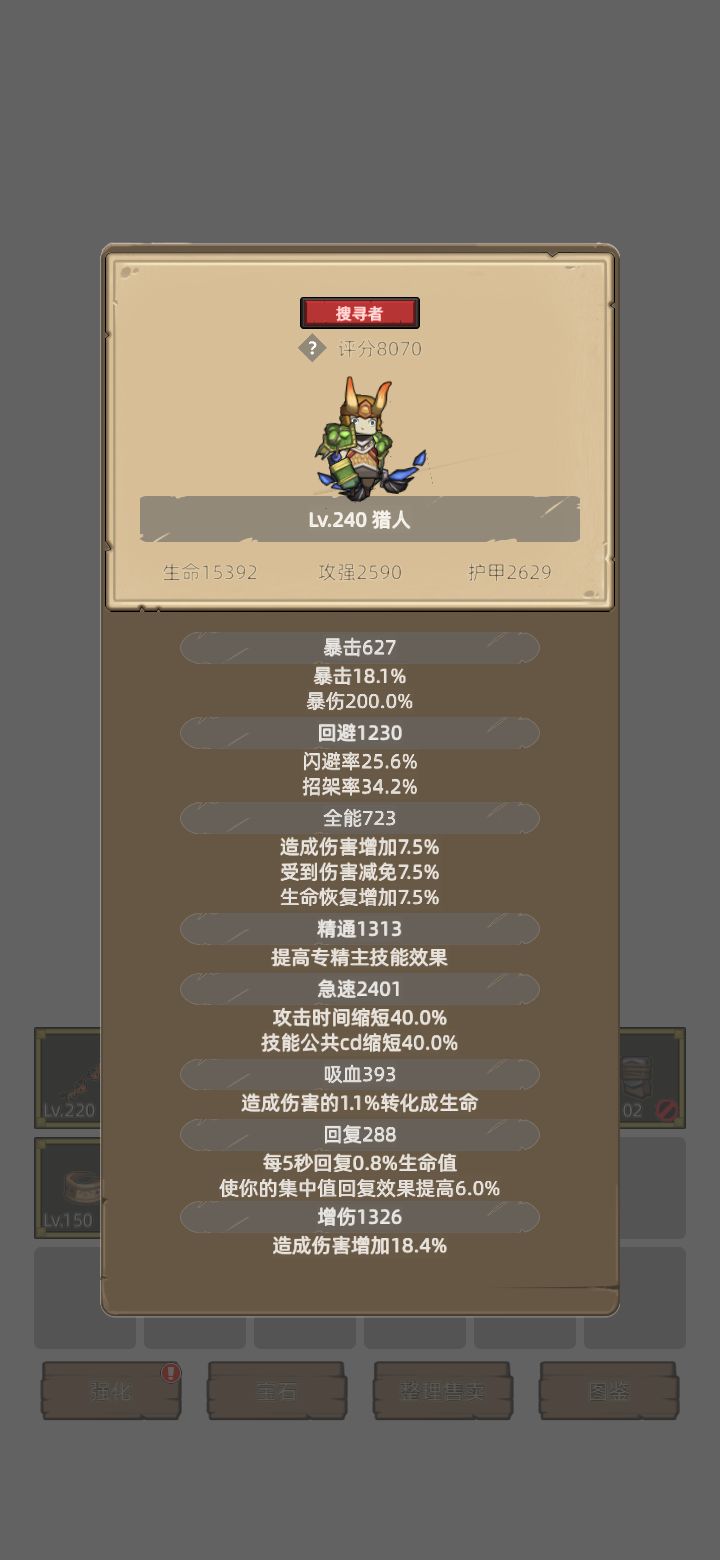Expand the 吸血393 stat details
The width and height of the screenshot is (720, 1560).
click(358, 1075)
